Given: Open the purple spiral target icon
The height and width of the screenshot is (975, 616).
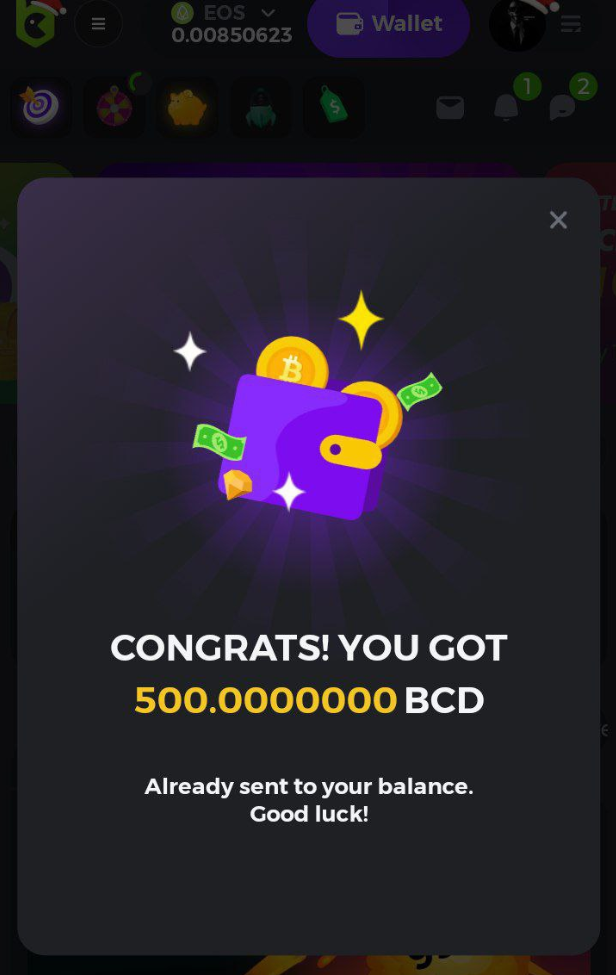Looking at the screenshot, I should 41,107.
